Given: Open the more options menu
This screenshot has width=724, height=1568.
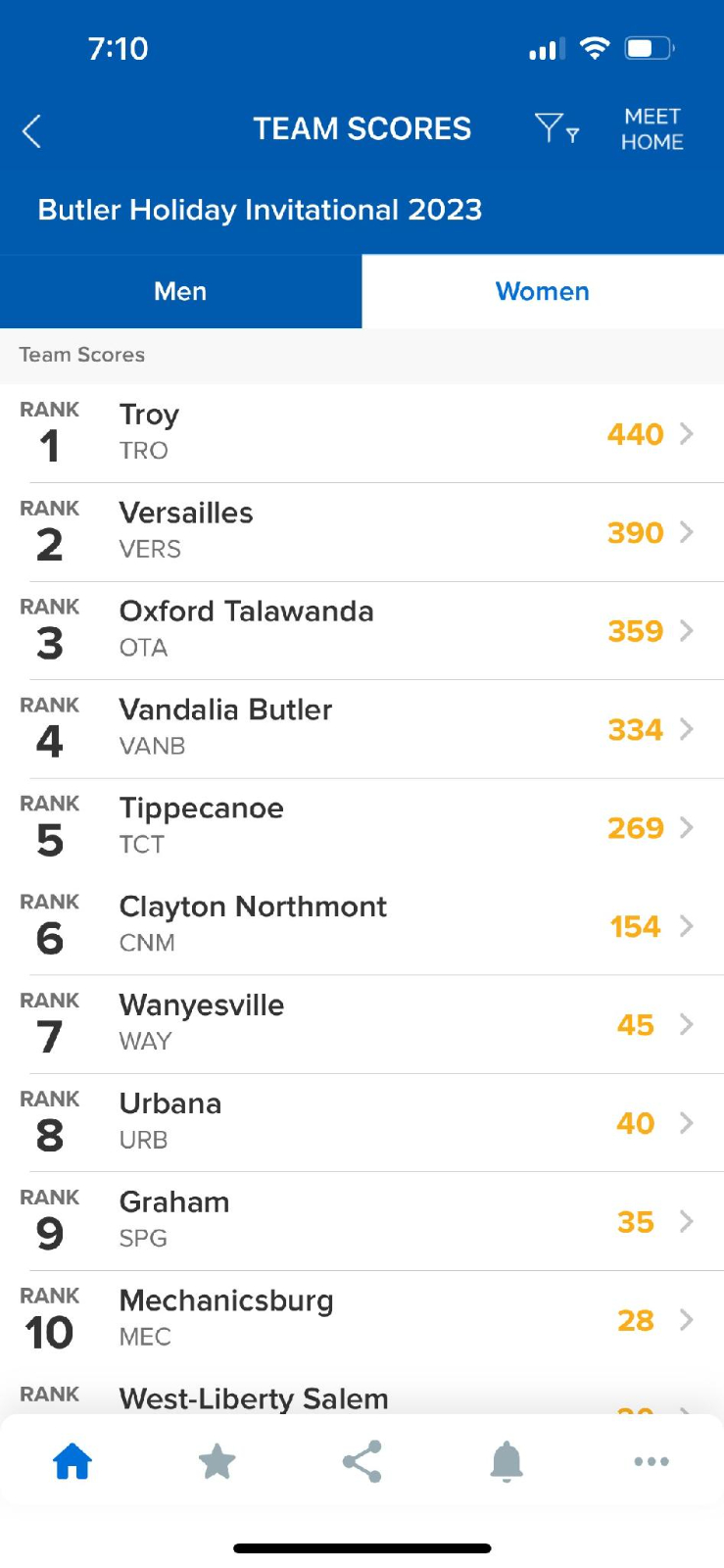Looking at the screenshot, I should click(652, 1461).
